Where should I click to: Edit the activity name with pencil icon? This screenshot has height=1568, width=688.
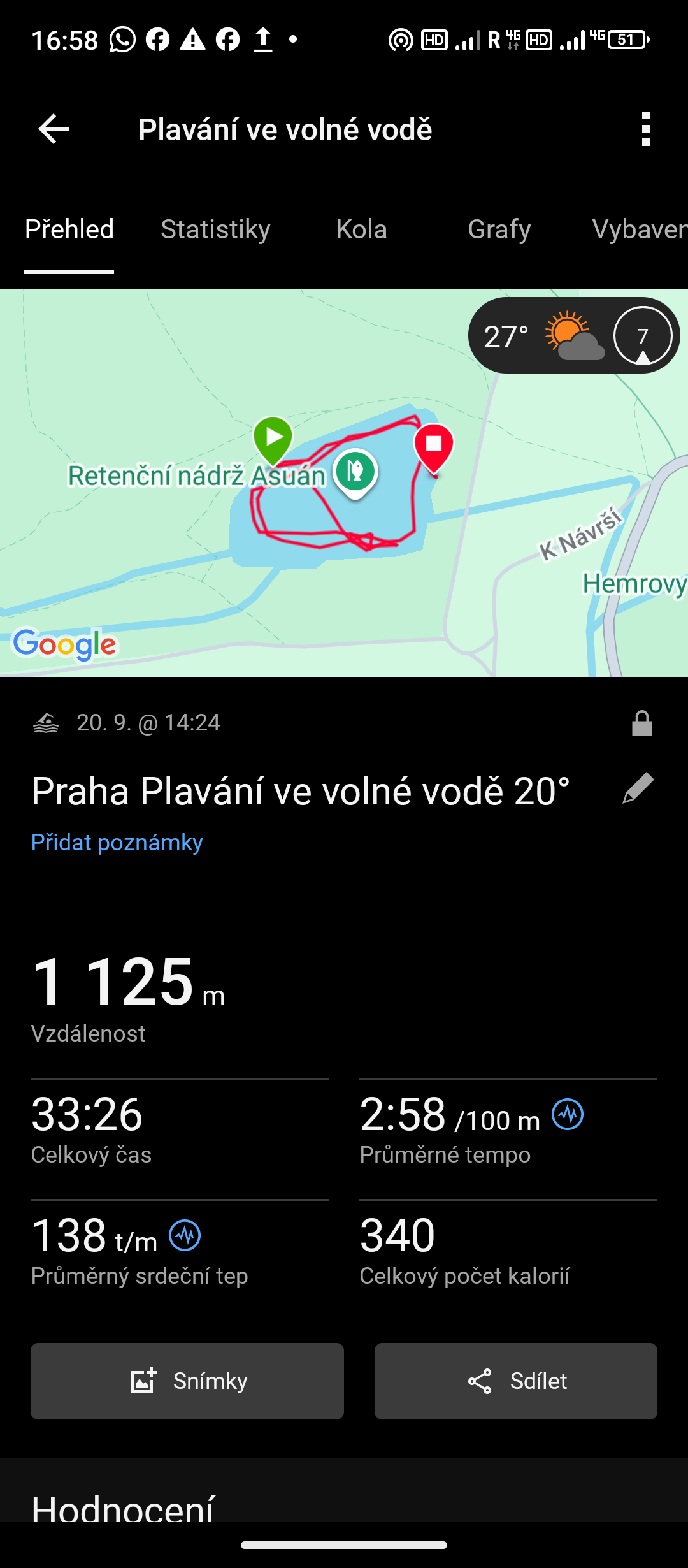(638, 788)
